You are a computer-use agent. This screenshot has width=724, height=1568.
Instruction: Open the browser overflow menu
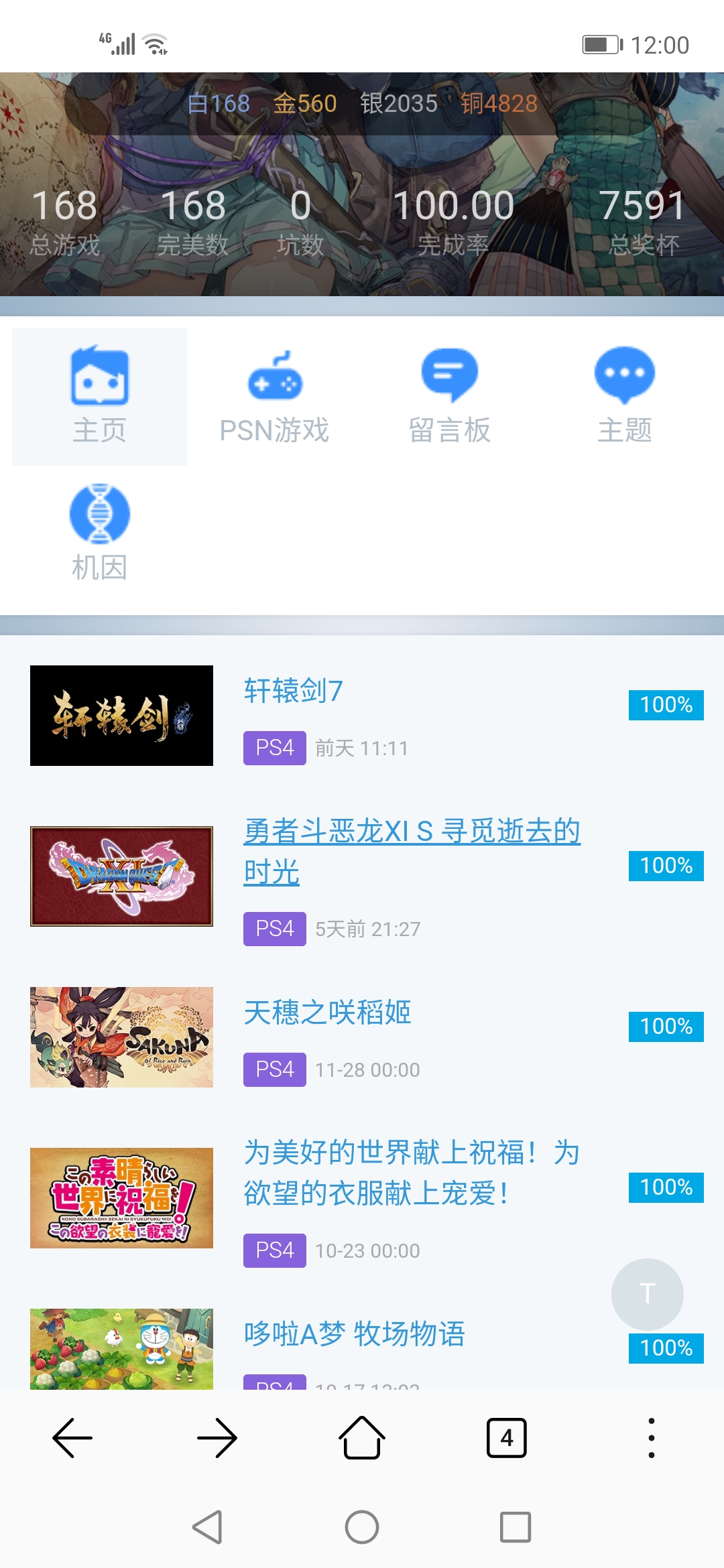click(651, 1438)
